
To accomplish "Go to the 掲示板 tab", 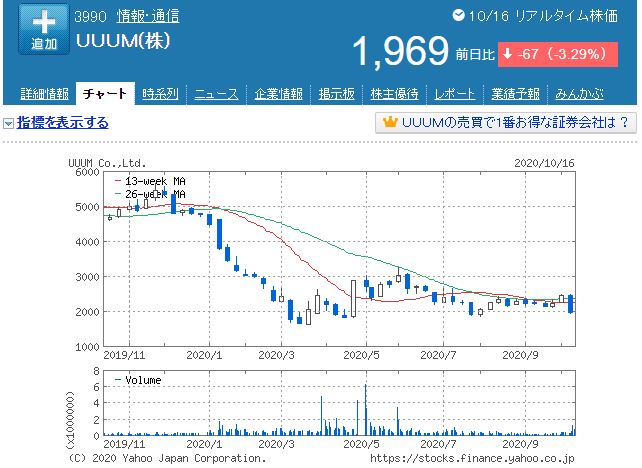I will click(337, 95).
